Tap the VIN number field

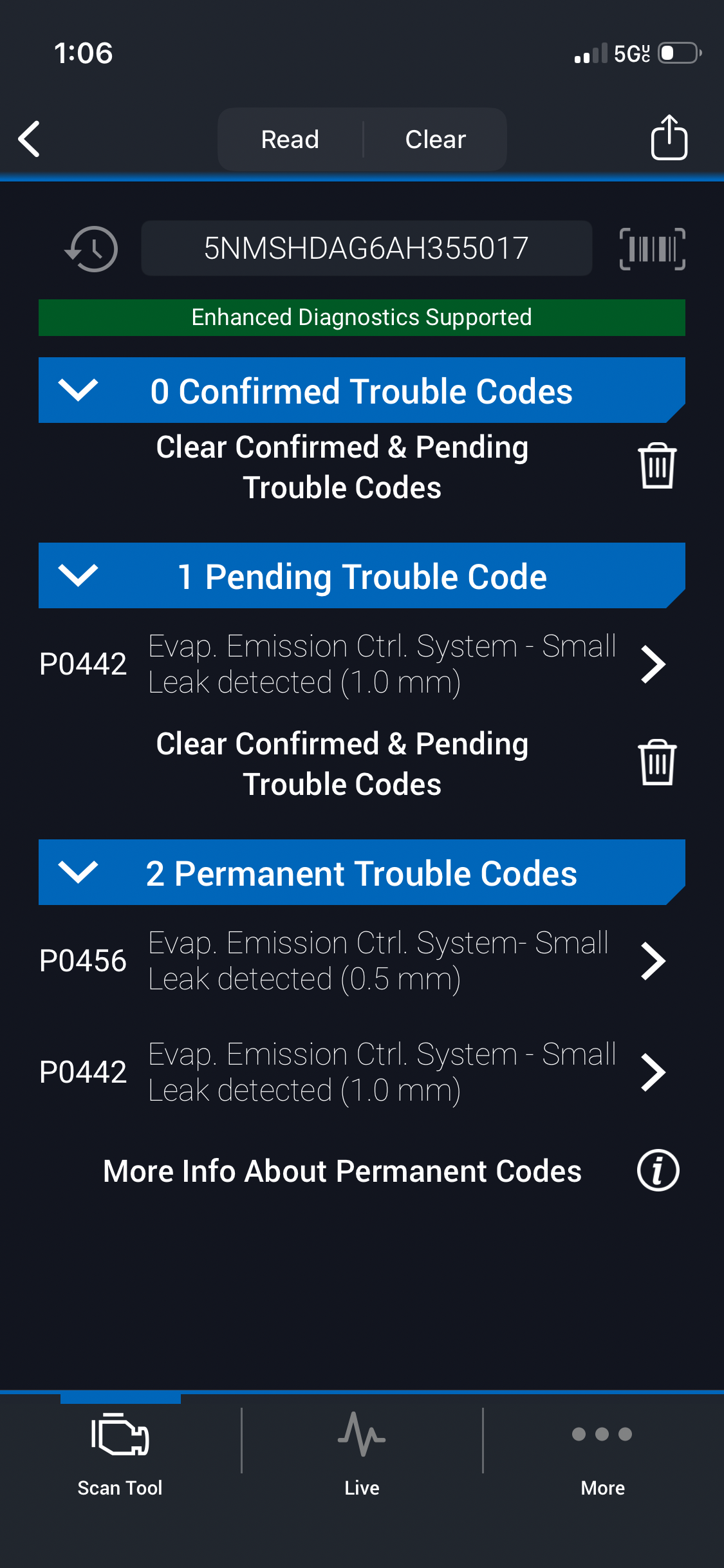(366, 248)
